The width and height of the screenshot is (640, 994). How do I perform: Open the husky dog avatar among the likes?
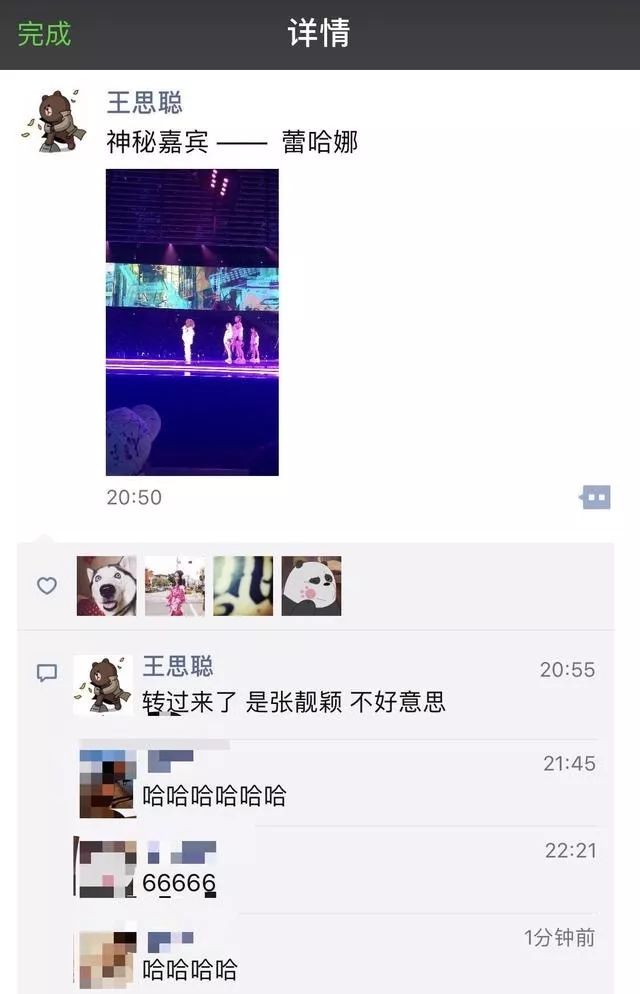[106, 586]
